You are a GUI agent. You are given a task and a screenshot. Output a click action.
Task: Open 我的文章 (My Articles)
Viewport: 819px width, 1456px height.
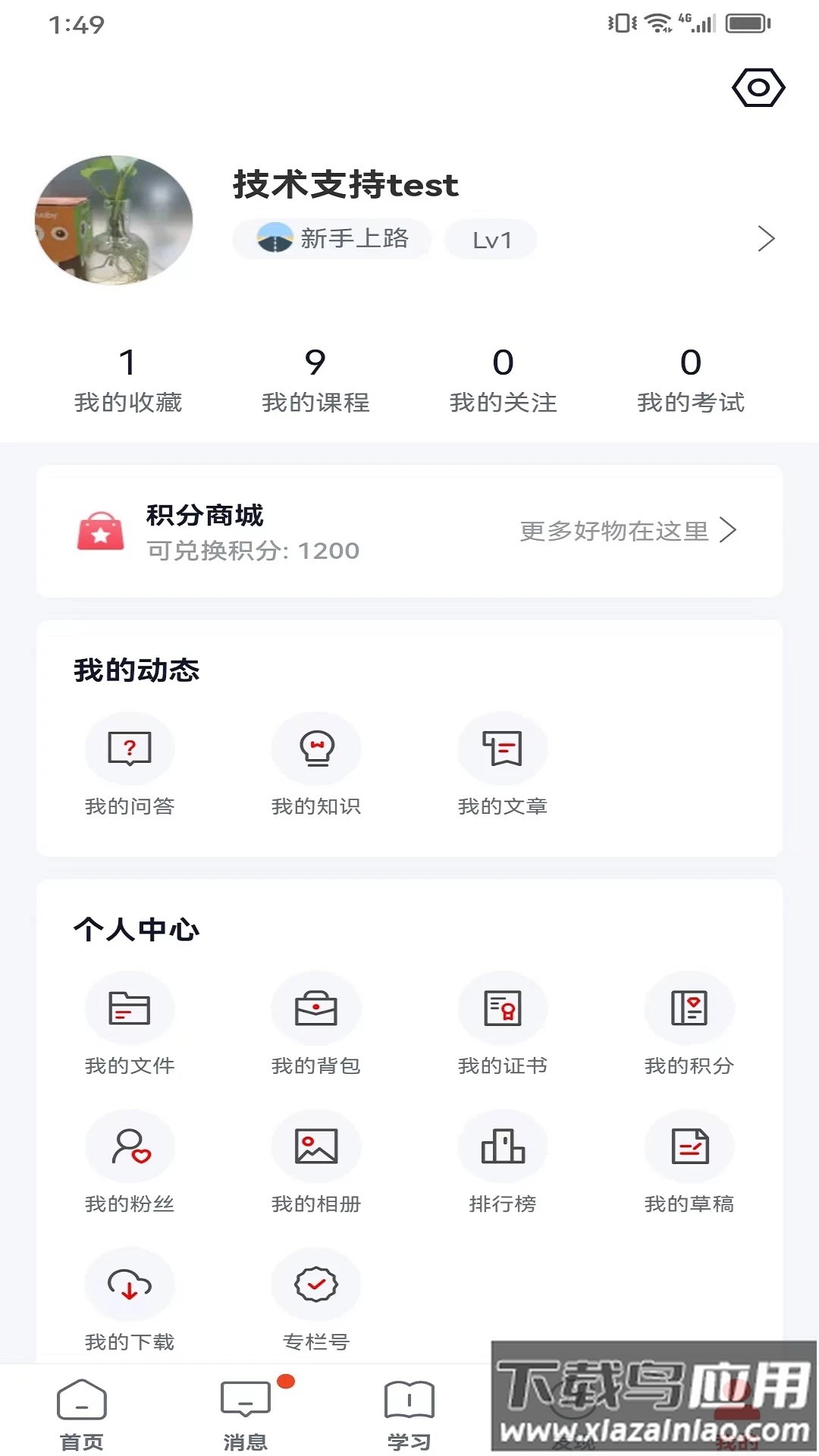(503, 766)
